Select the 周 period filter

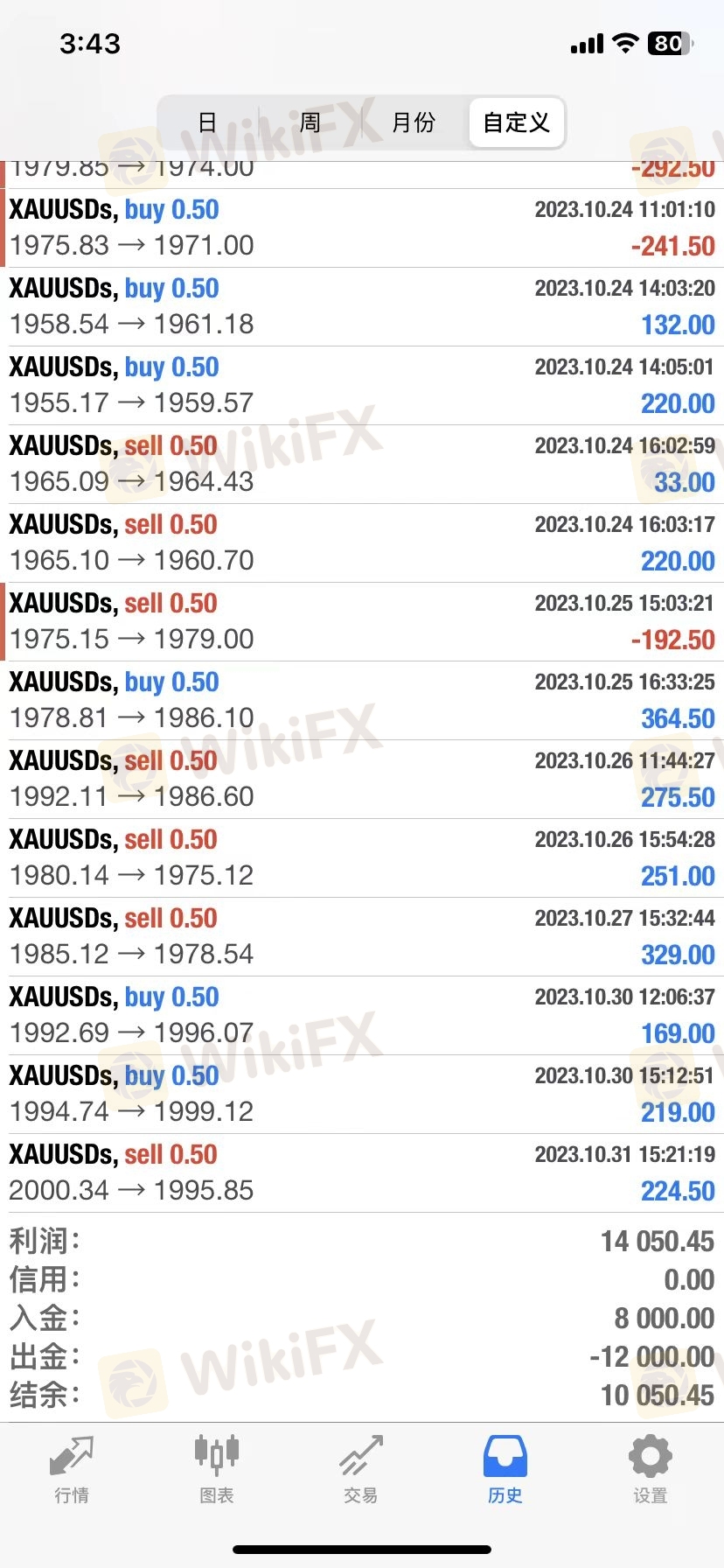[310, 122]
